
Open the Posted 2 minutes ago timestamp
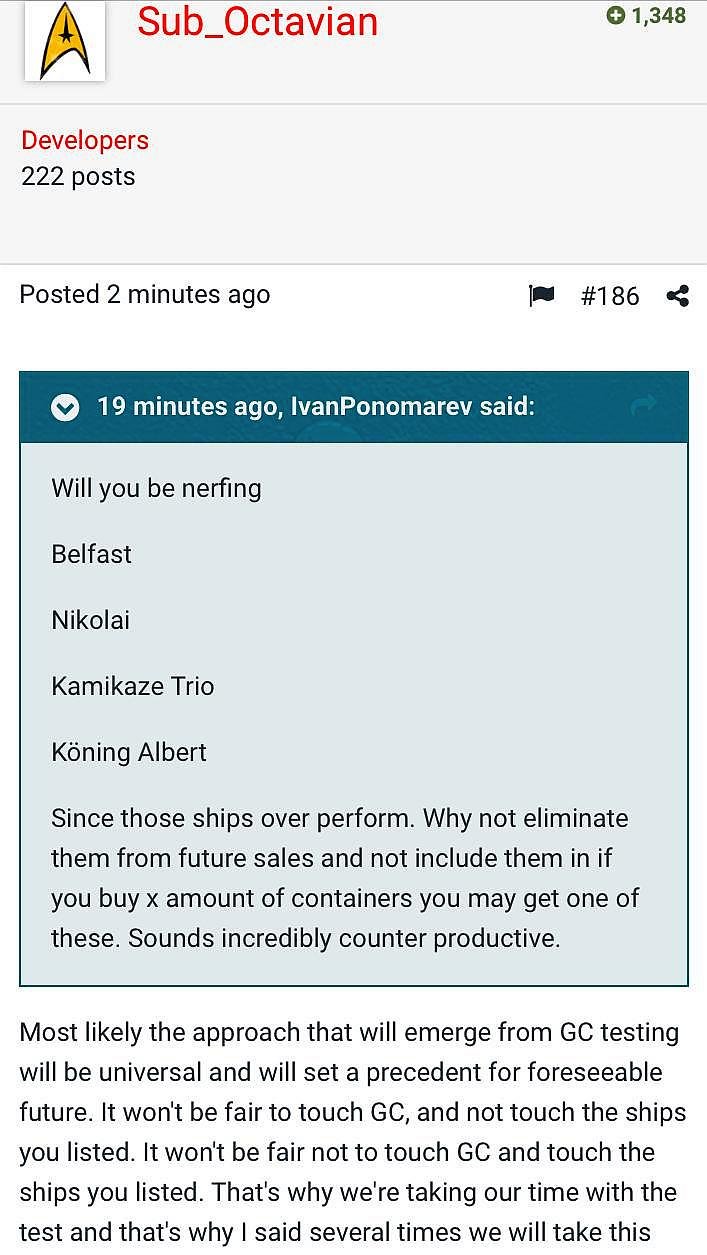click(145, 294)
